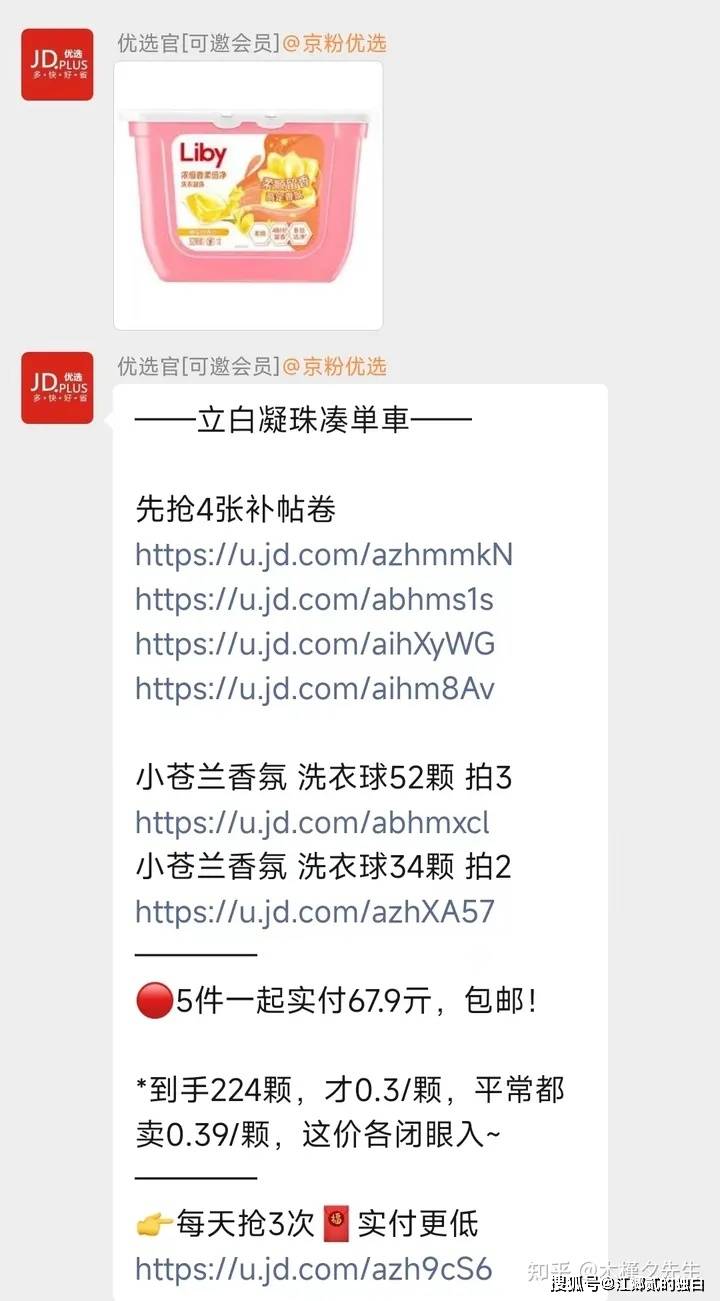Open the Liby product image message
Viewport: 720px width, 1301px height.
(248, 195)
